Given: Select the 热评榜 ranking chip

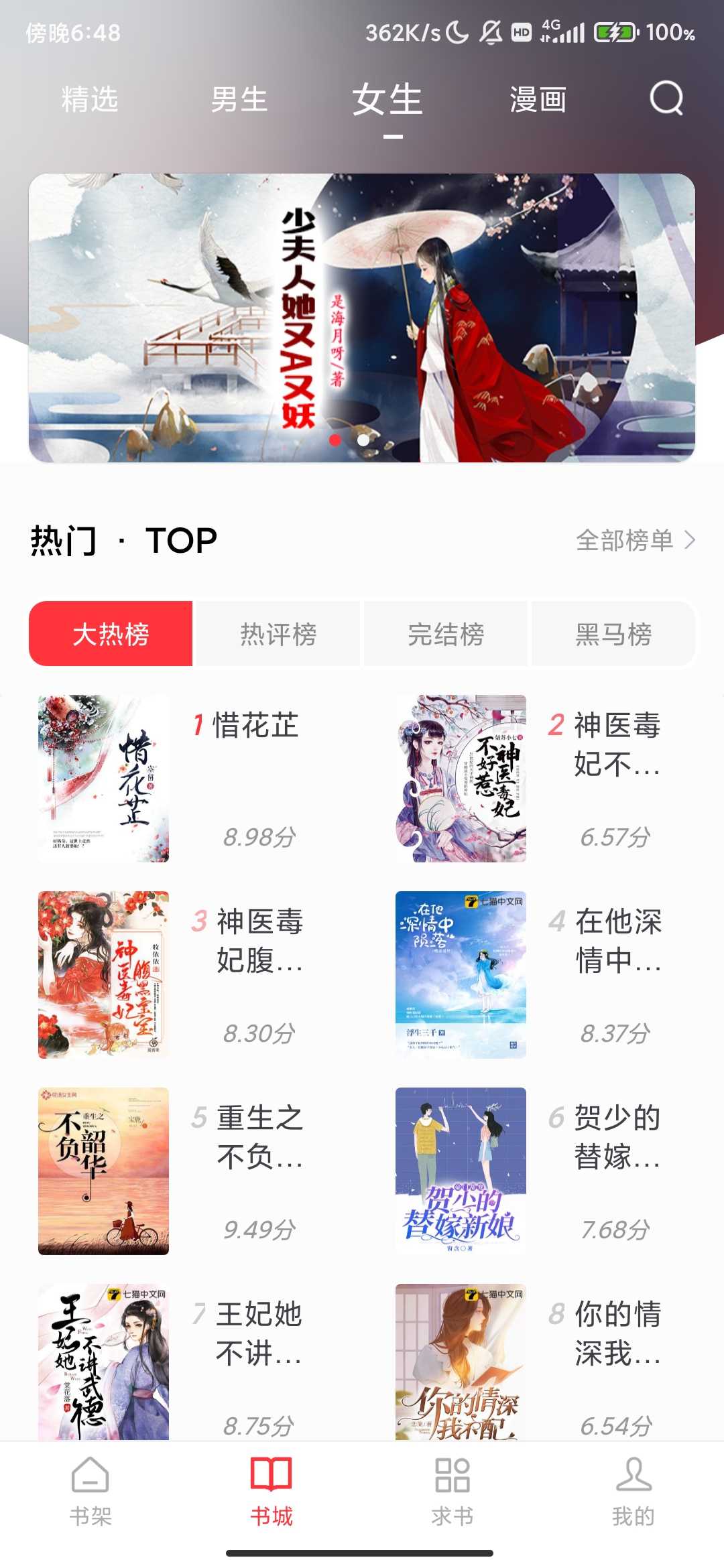Looking at the screenshot, I should click(278, 634).
